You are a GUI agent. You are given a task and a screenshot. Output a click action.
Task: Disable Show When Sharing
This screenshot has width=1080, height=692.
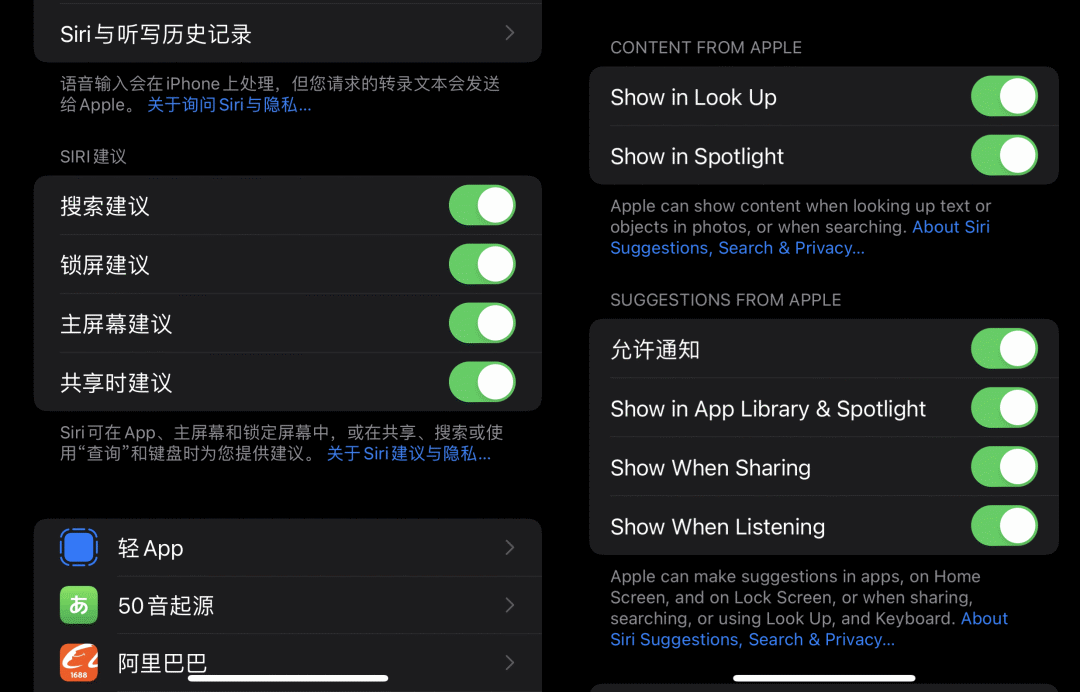click(x=1004, y=468)
